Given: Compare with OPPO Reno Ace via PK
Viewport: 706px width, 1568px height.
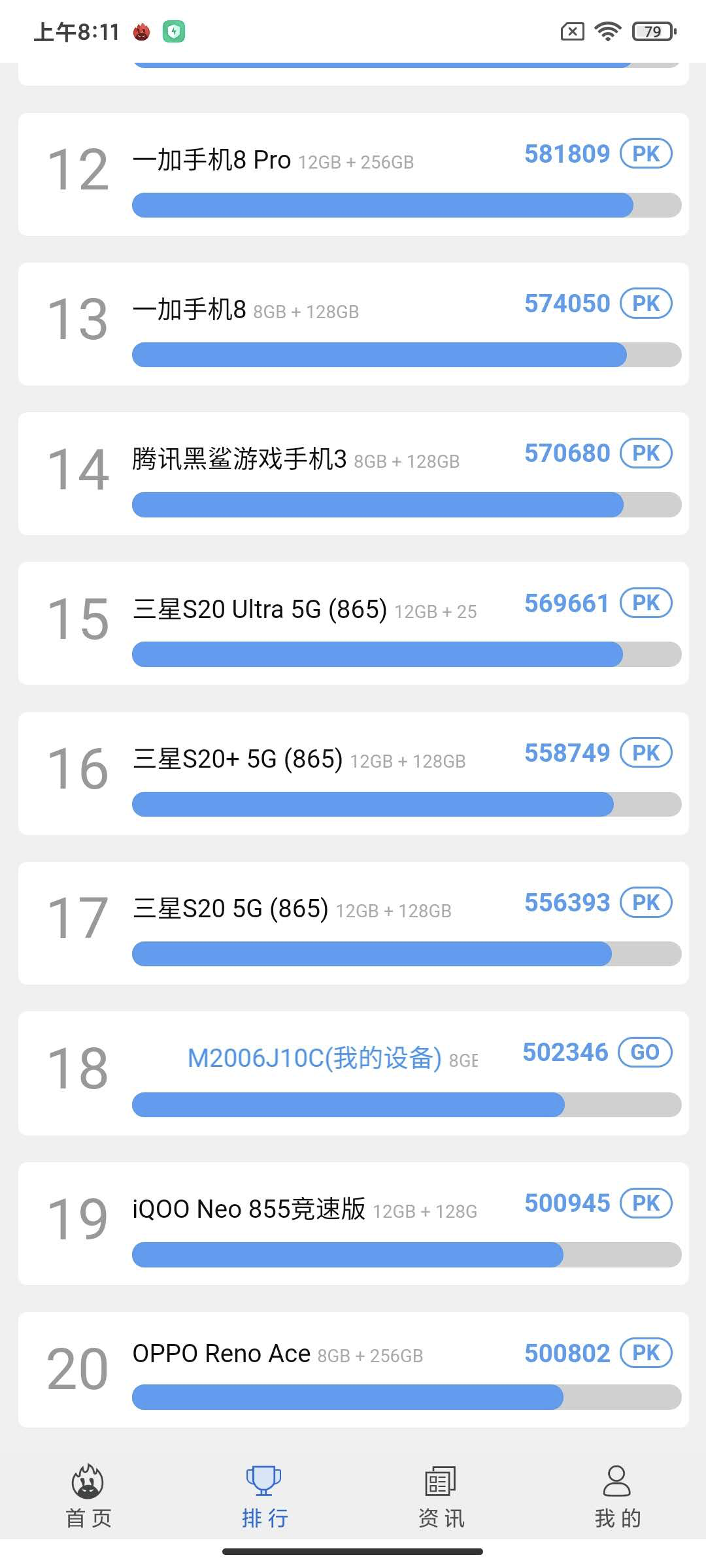Looking at the screenshot, I should click(645, 1353).
